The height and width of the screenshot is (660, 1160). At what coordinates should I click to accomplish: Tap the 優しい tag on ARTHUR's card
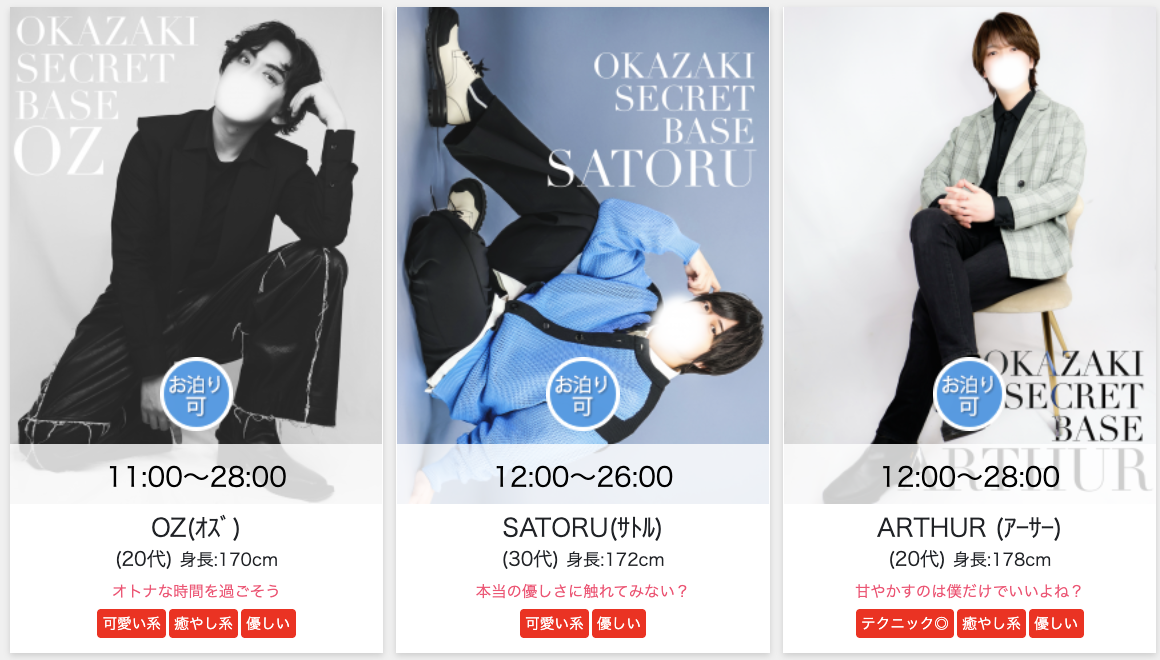pyautogui.click(x=1055, y=624)
